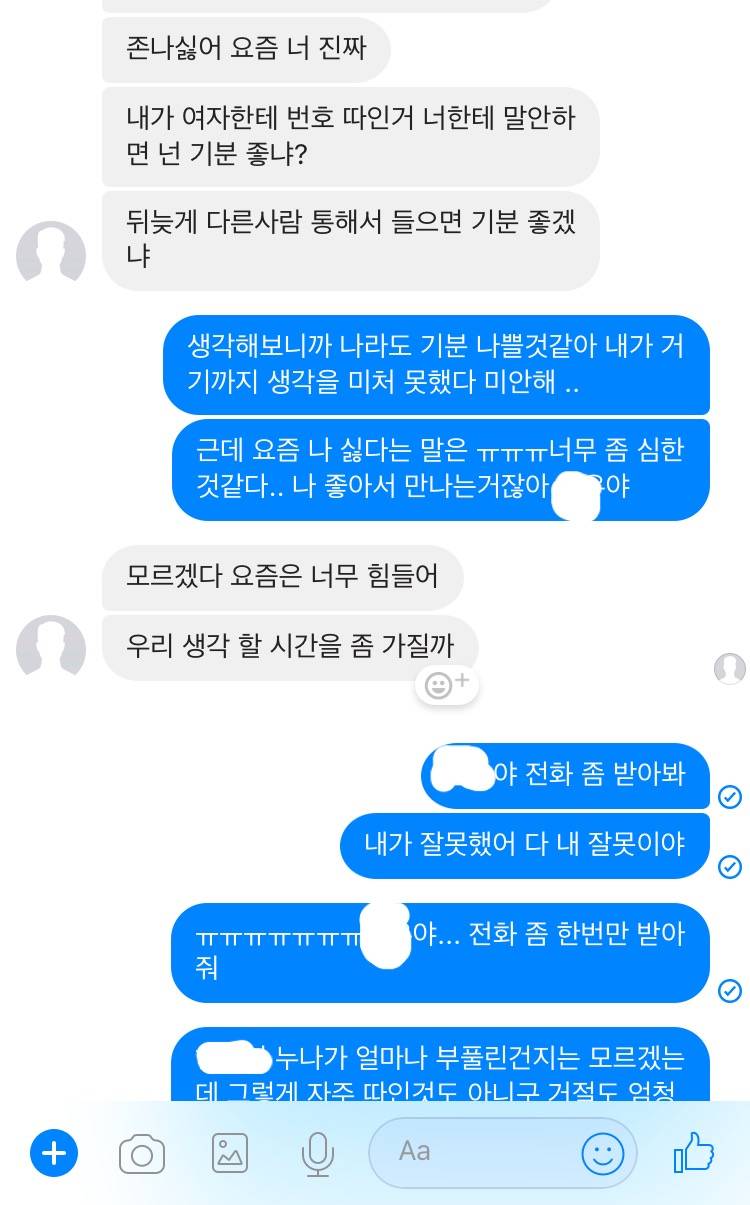The image size is (750, 1205).
Task: Tap the message ending in '전화 좀 받아봐'
Action: pos(565,775)
